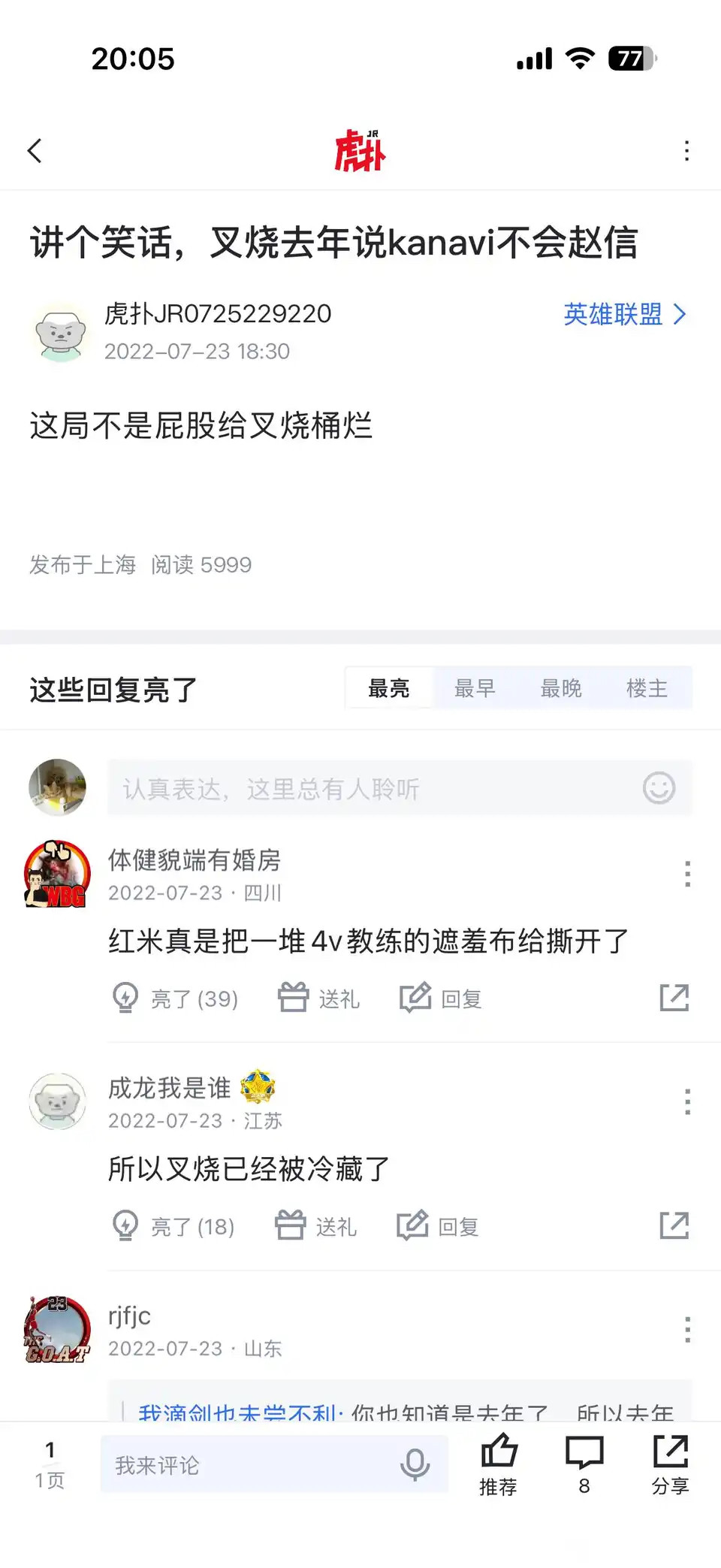Reply to 体健貌端有婚房's comment

(x=441, y=999)
